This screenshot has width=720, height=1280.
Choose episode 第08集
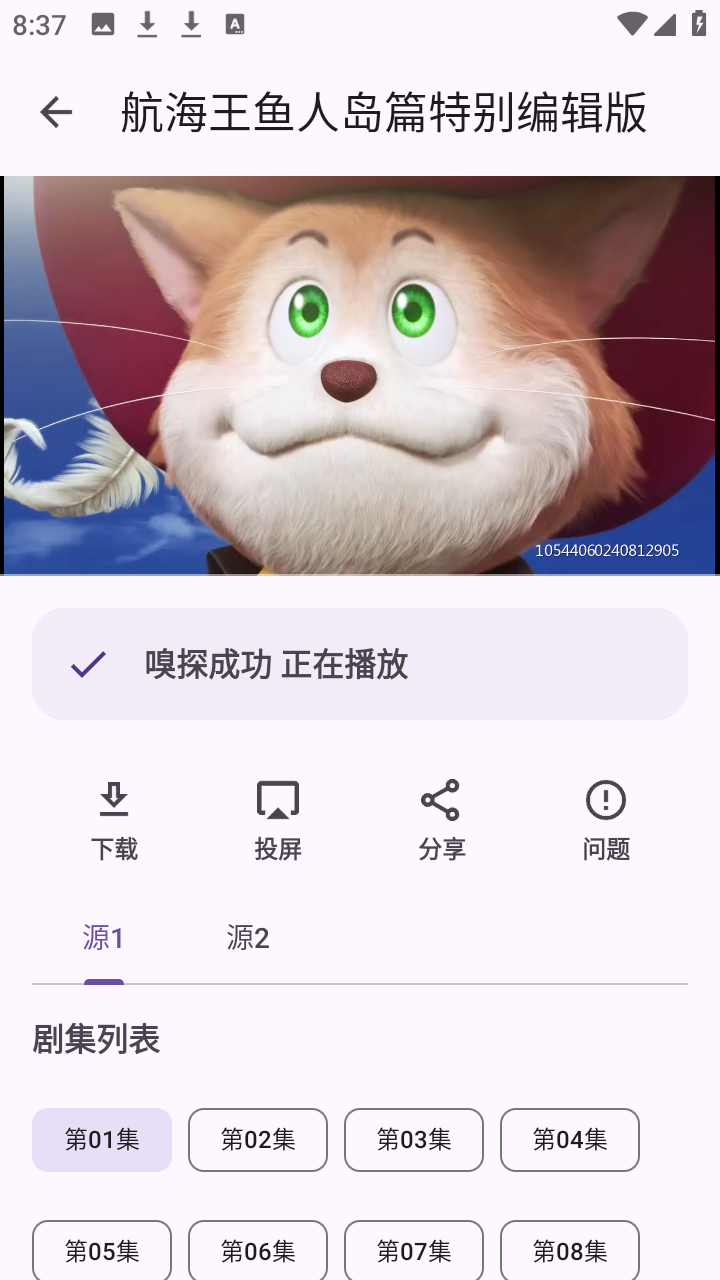[x=569, y=1250]
